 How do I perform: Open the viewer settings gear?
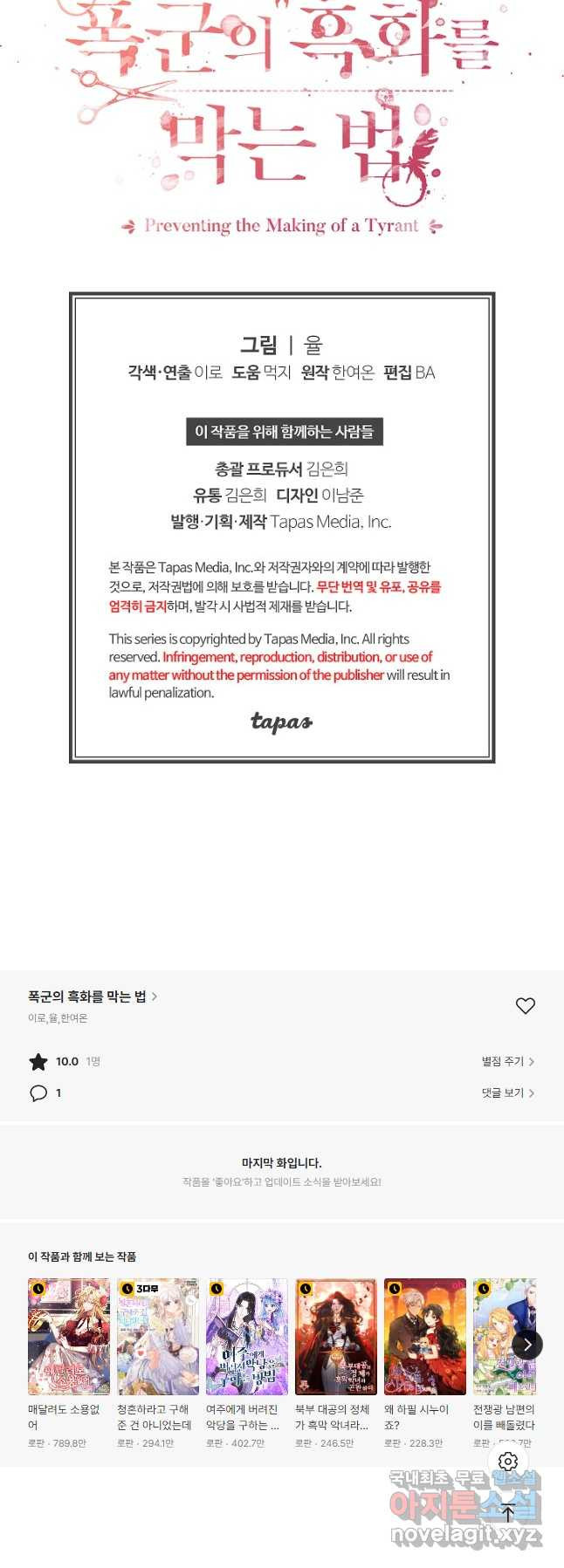(508, 1461)
